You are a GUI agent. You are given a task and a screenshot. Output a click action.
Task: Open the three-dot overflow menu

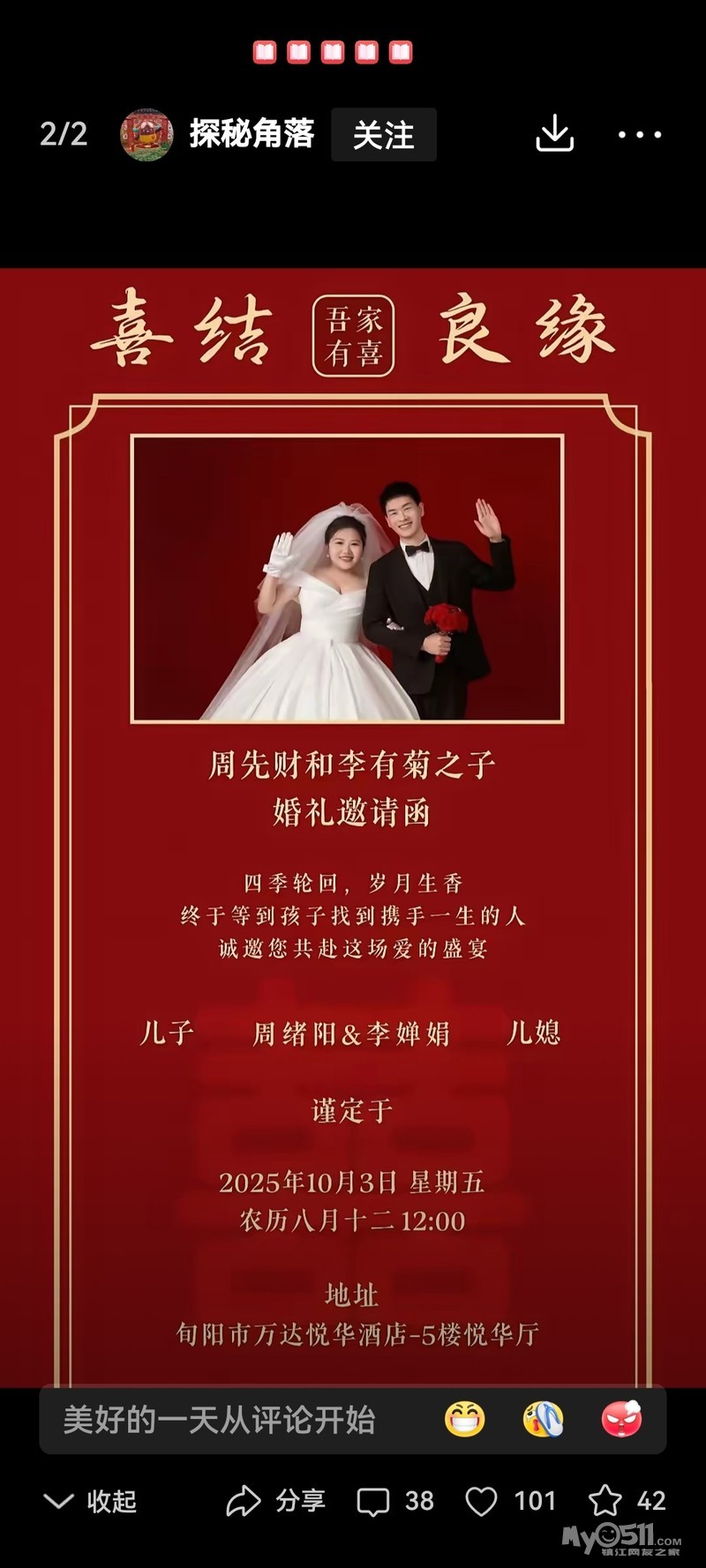coord(640,135)
